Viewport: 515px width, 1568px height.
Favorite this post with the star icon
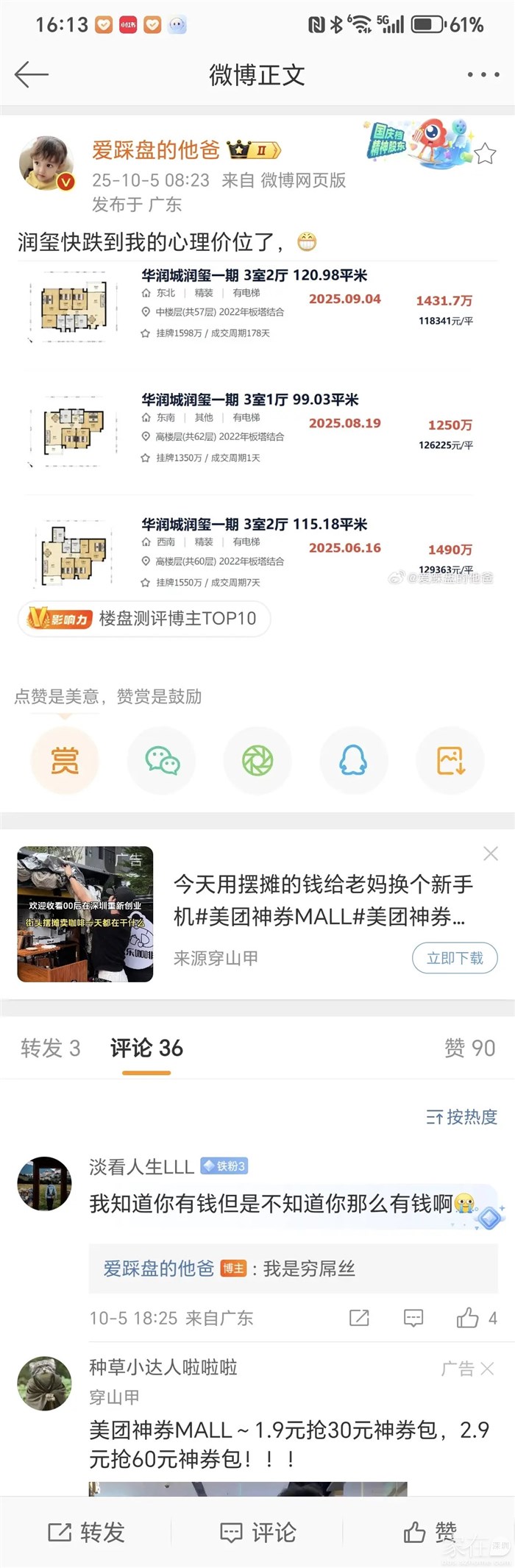pos(485,154)
